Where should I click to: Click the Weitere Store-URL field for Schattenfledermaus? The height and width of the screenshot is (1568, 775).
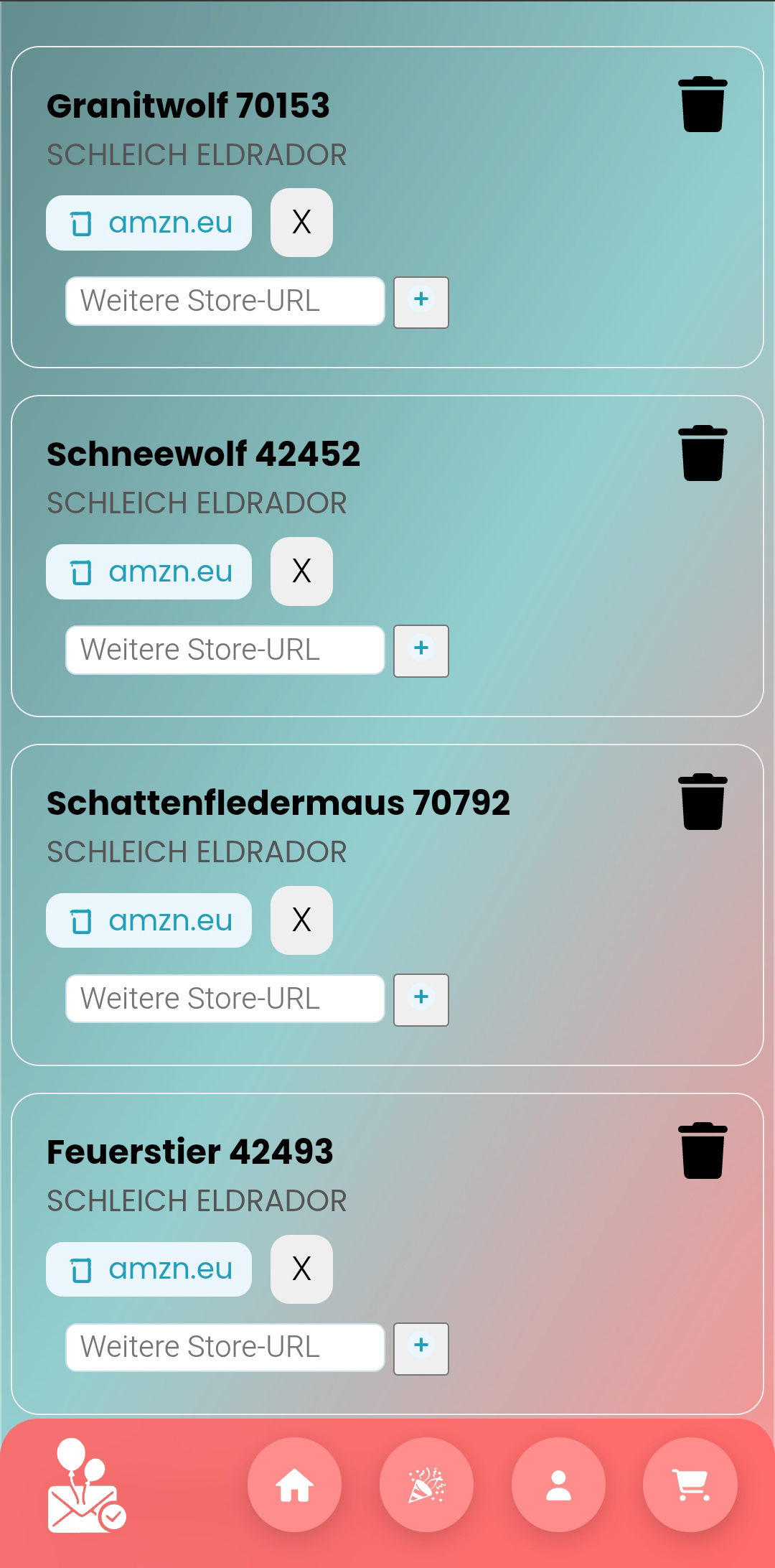click(x=224, y=998)
